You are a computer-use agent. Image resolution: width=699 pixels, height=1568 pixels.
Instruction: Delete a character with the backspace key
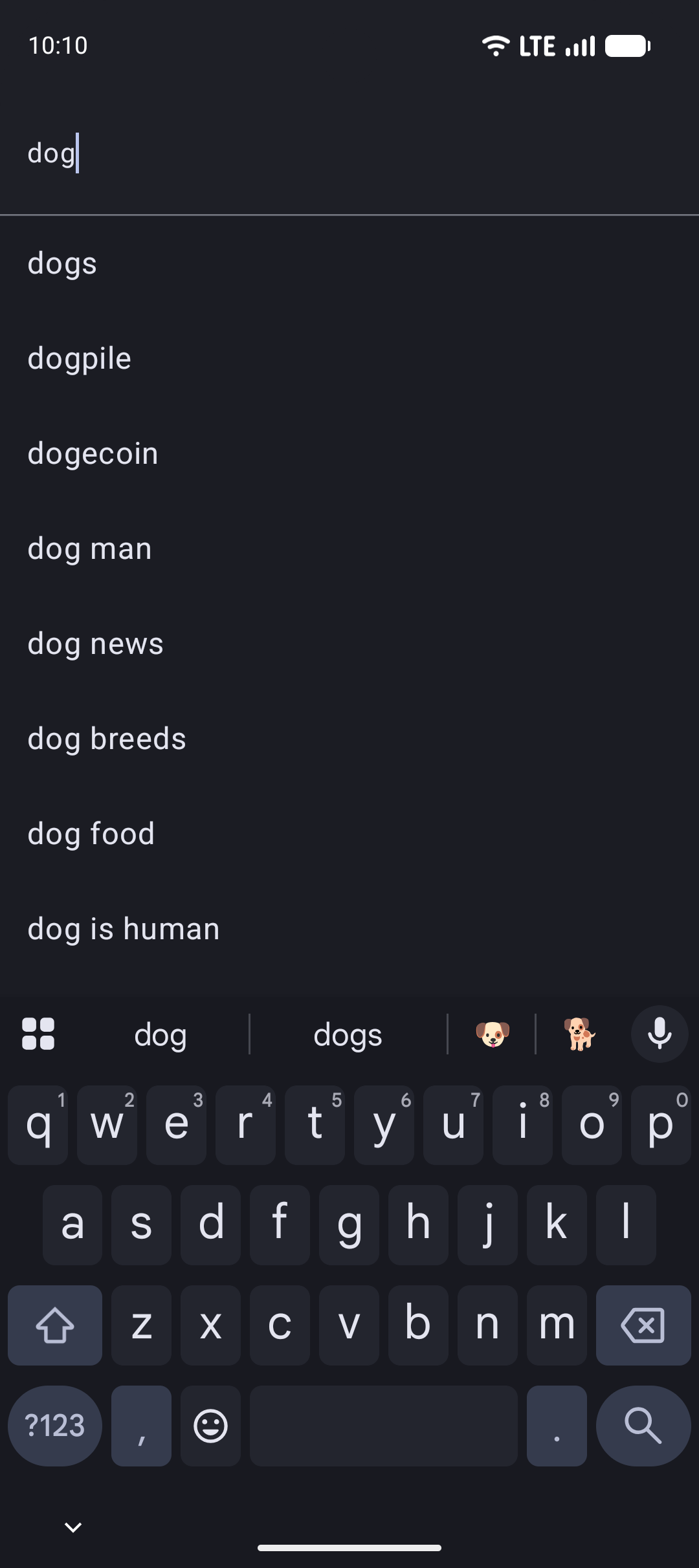(643, 1325)
